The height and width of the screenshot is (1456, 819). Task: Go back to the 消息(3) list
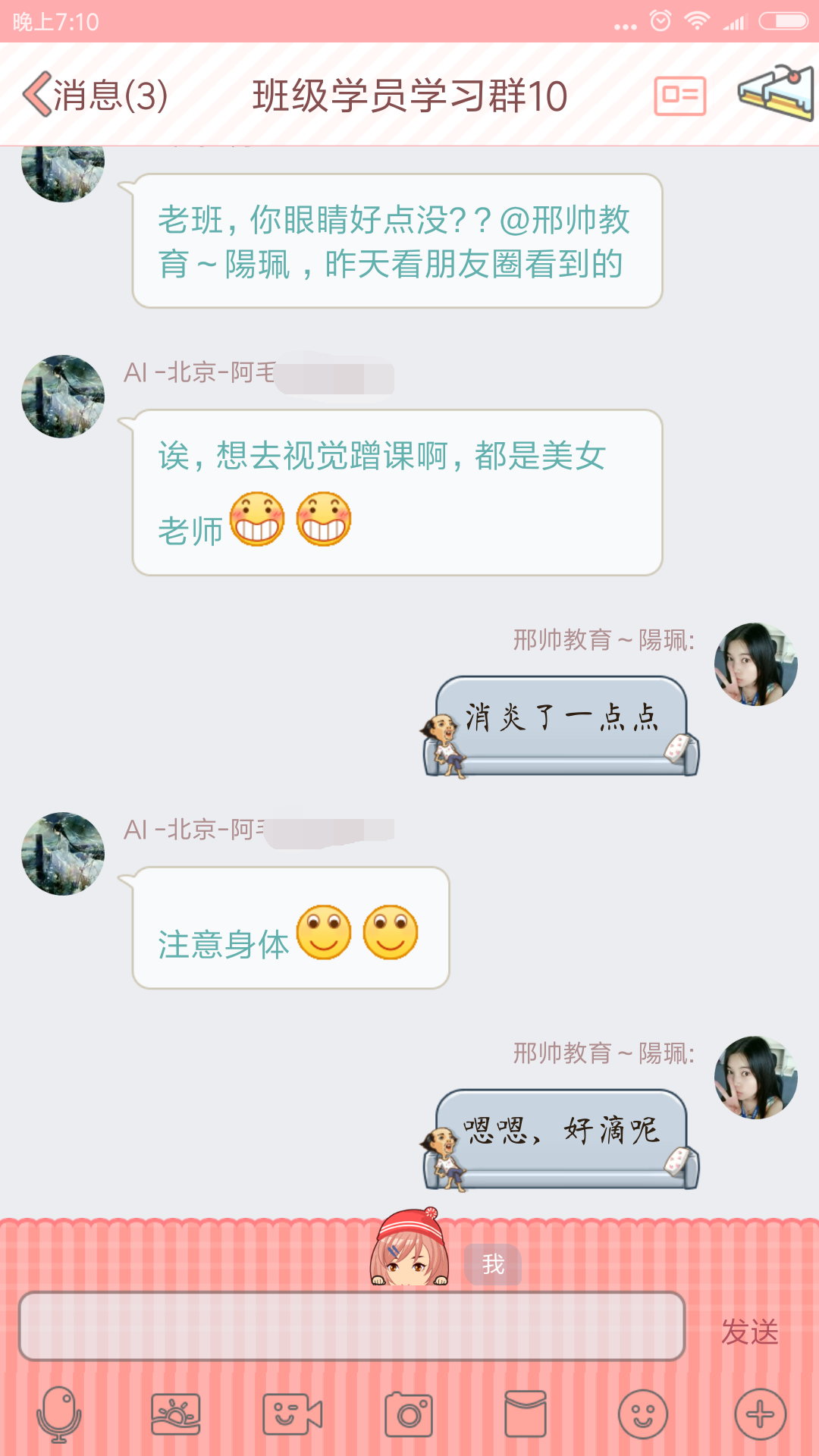[95, 96]
